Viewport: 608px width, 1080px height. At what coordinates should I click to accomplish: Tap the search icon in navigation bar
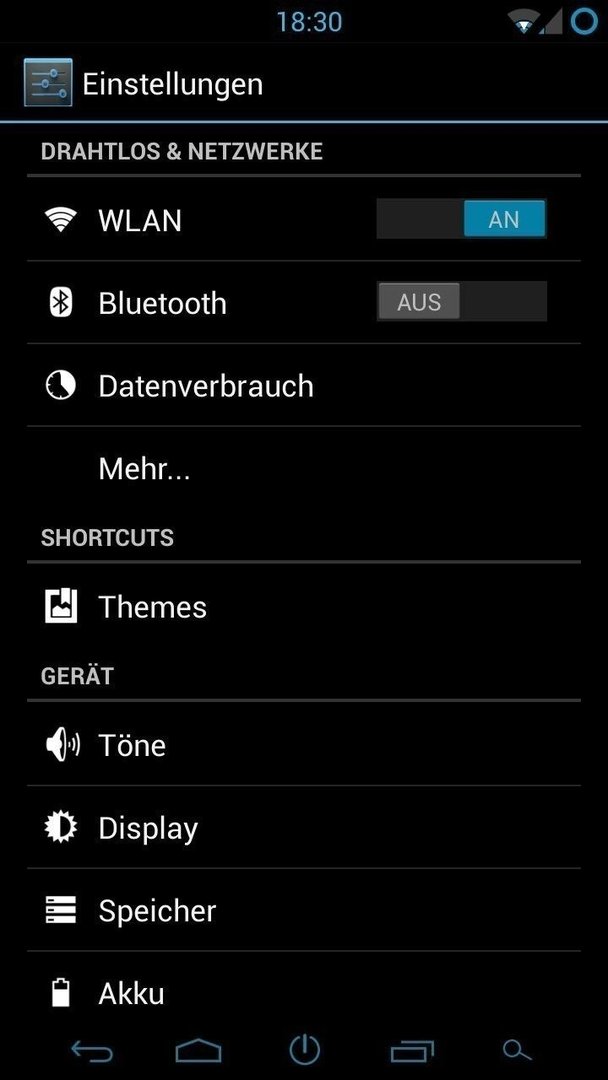click(x=517, y=1051)
